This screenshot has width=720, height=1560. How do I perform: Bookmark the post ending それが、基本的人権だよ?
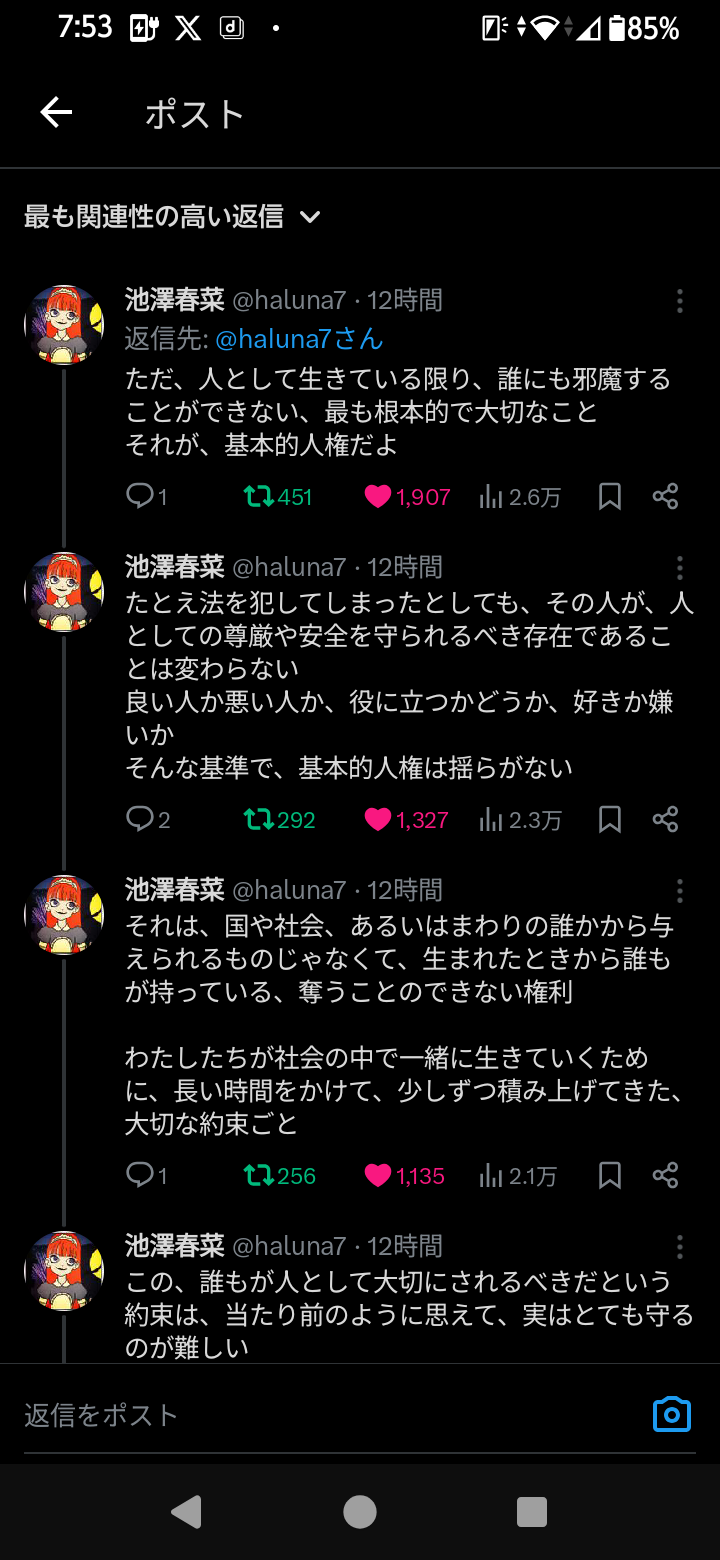point(610,497)
